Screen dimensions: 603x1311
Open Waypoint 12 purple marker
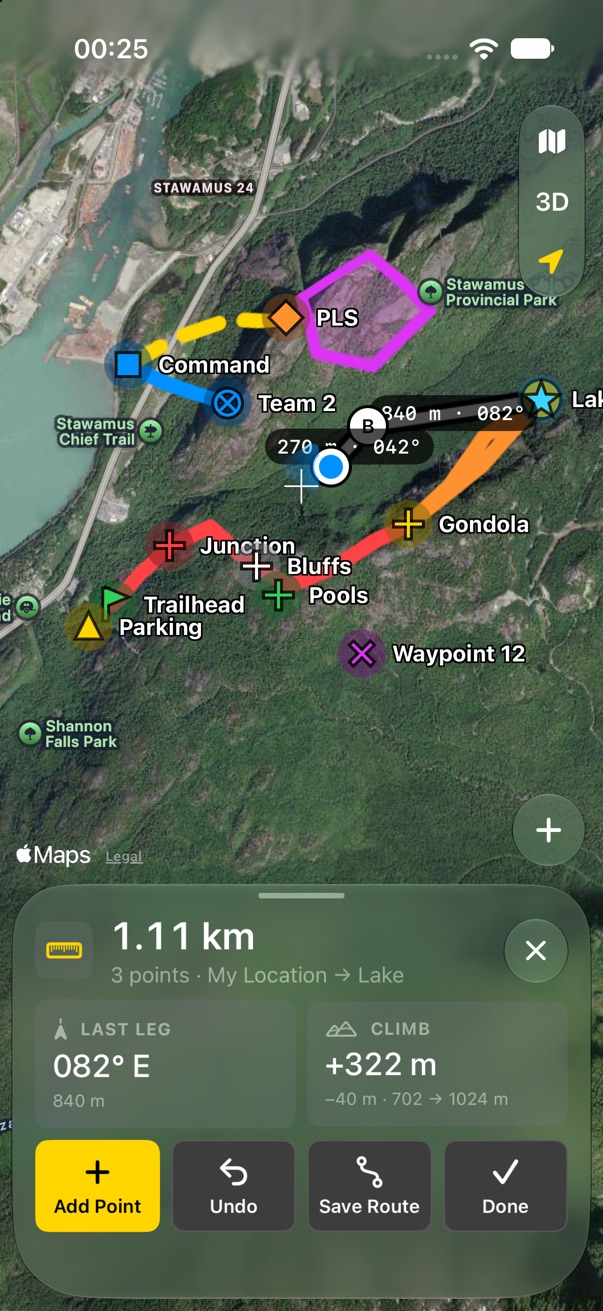click(361, 654)
